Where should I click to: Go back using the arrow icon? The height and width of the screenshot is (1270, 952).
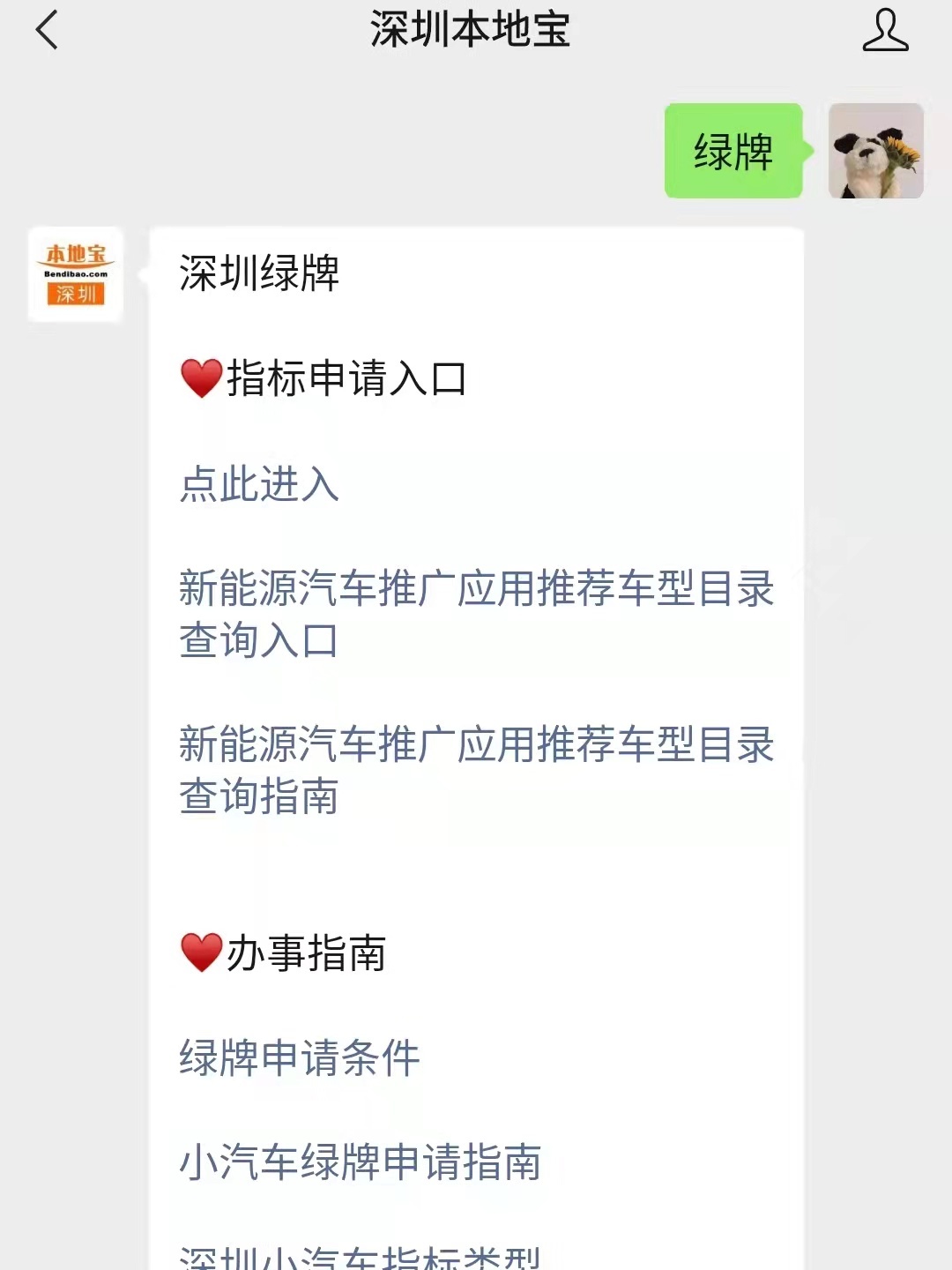pos(48,30)
